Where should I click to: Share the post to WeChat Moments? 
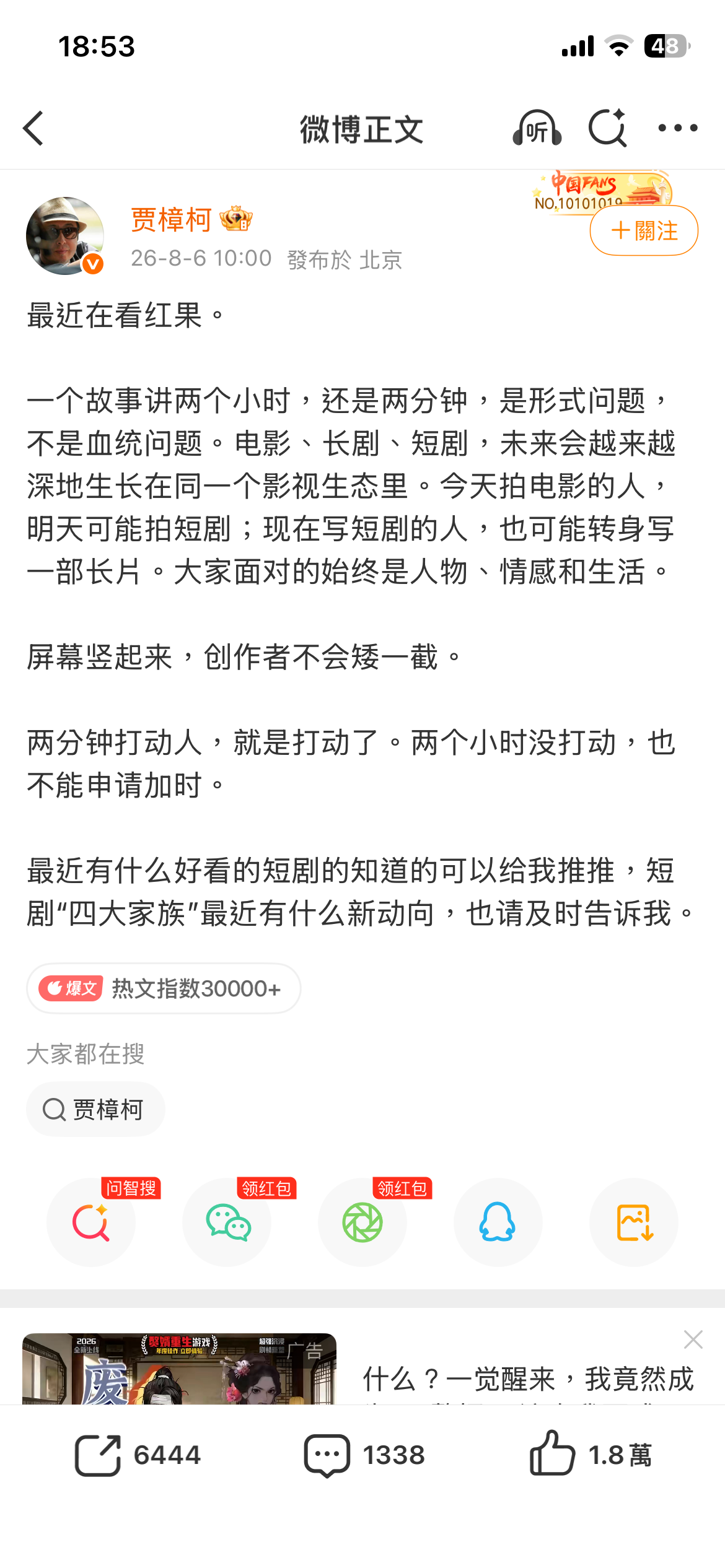362,1222
